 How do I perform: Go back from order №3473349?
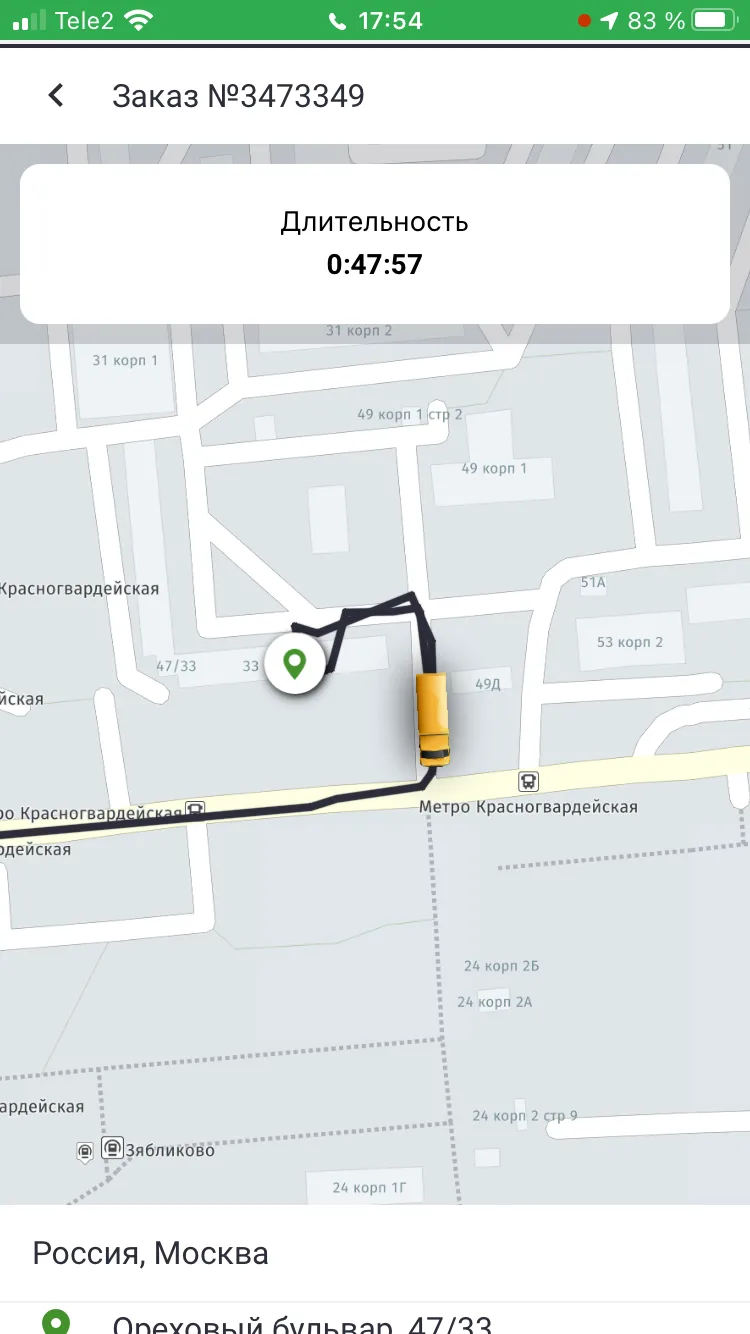(x=56, y=96)
